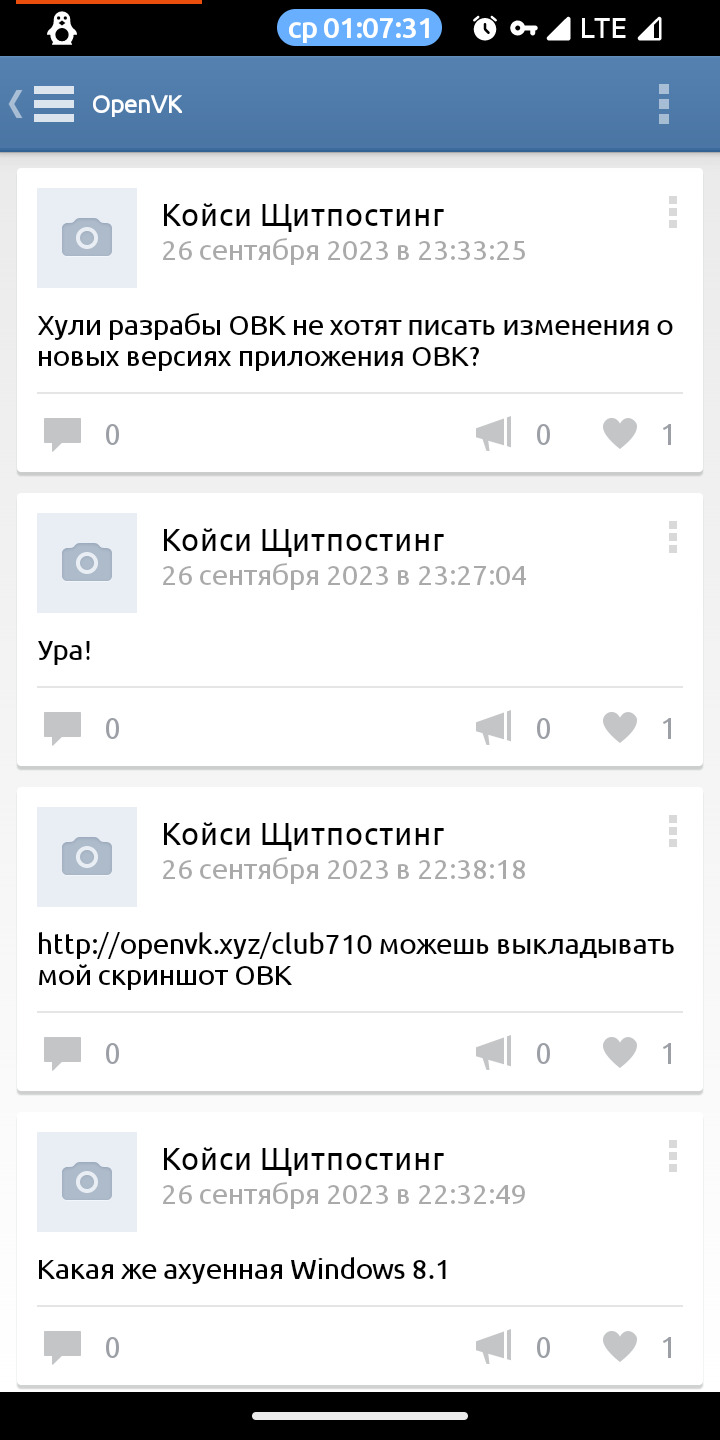The height and width of the screenshot is (1440, 720).
Task: Comment on the 23:33:25 post
Action: pyautogui.click(x=63, y=434)
